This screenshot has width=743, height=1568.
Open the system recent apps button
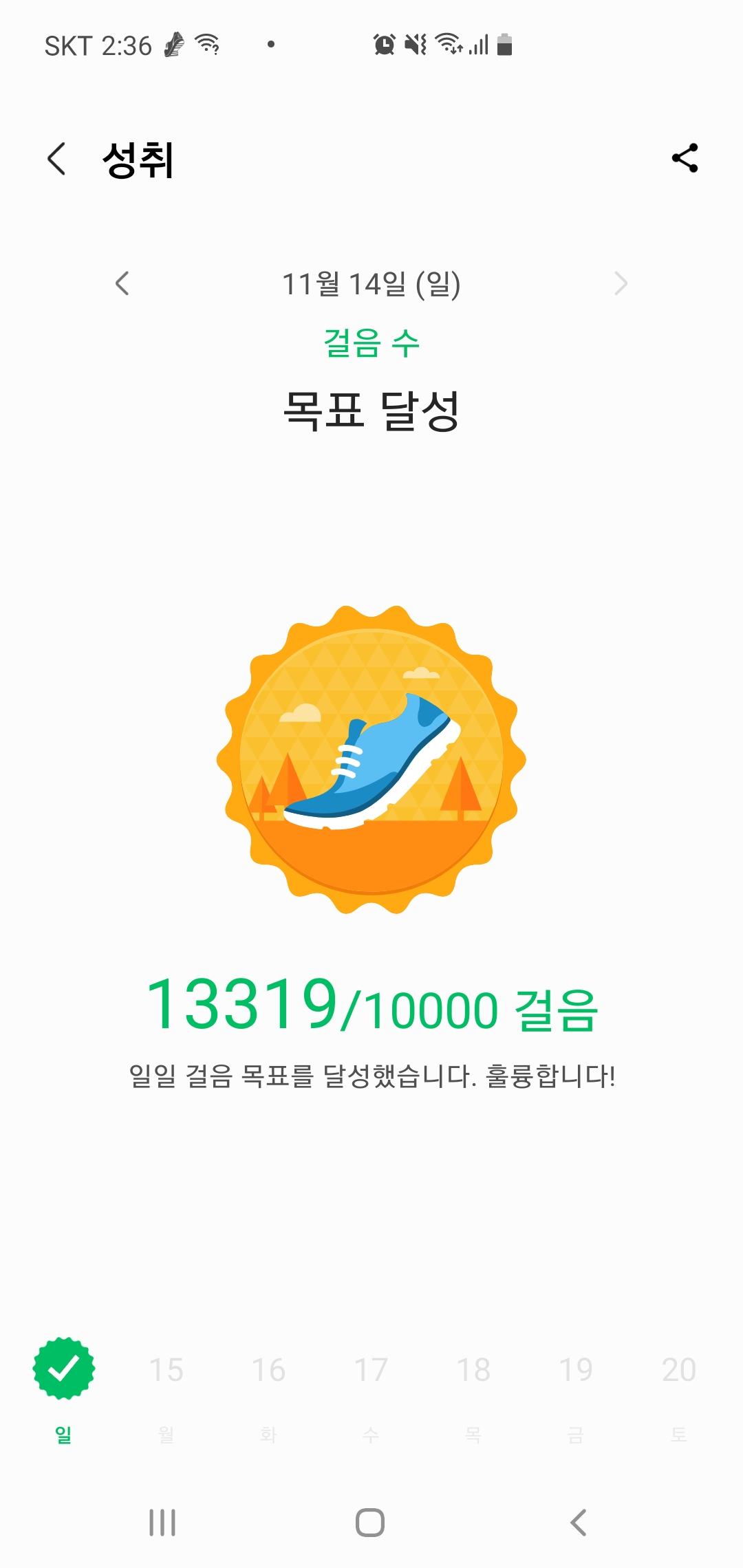162,1523
